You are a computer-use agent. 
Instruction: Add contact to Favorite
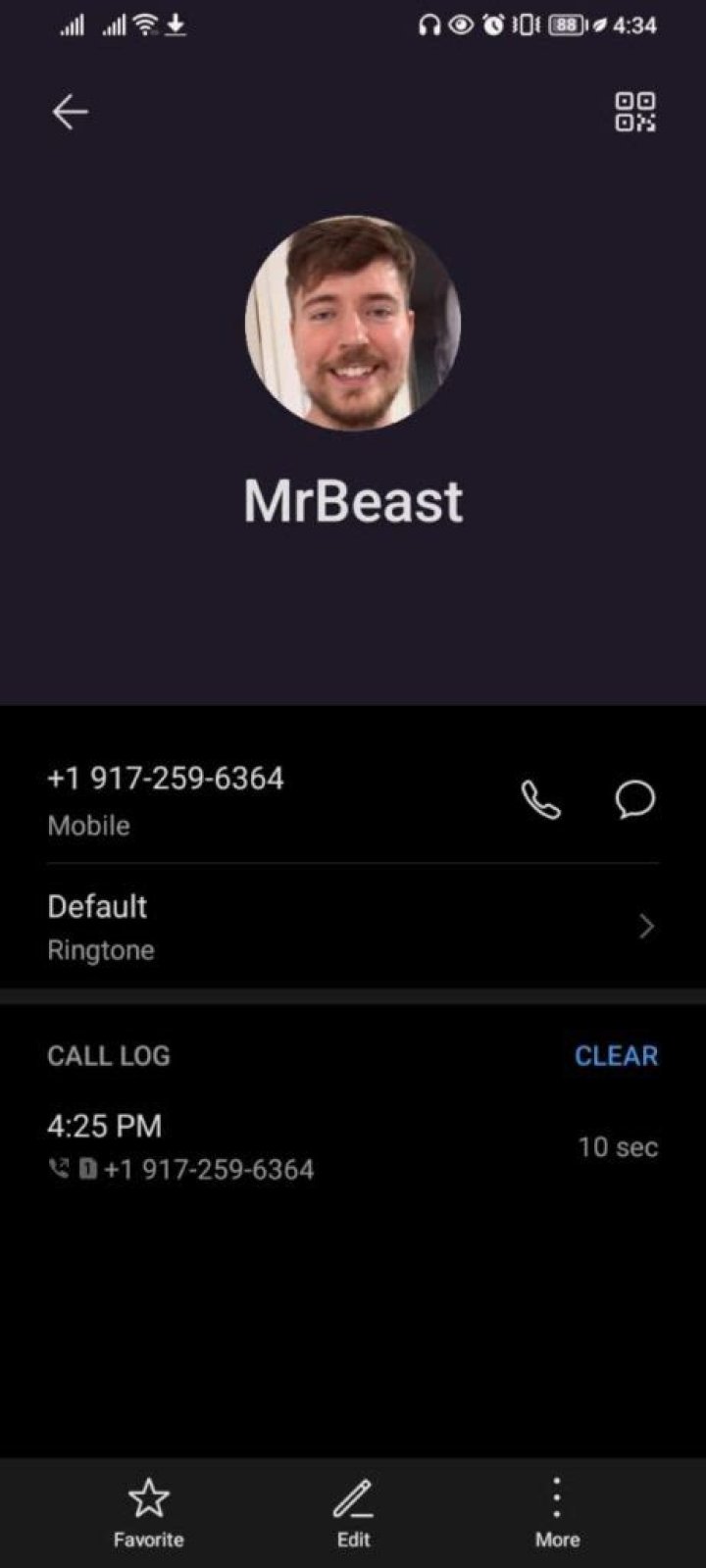pyautogui.click(x=148, y=1511)
